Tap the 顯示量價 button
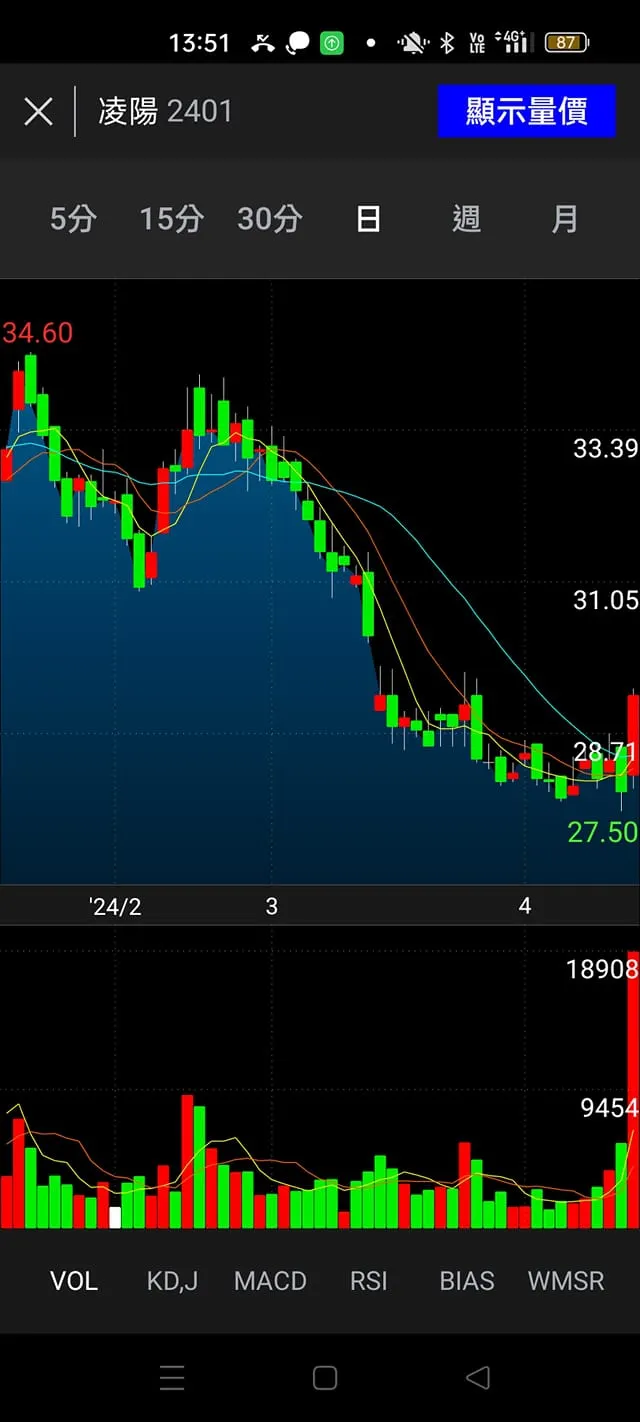Viewport: 640px width, 1422px height. pyautogui.click(x=526, y=111)
